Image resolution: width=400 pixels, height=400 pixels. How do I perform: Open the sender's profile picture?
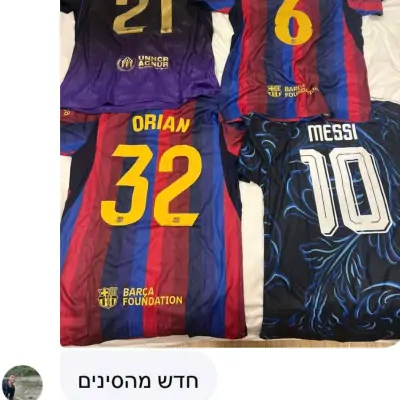[22, 383]
